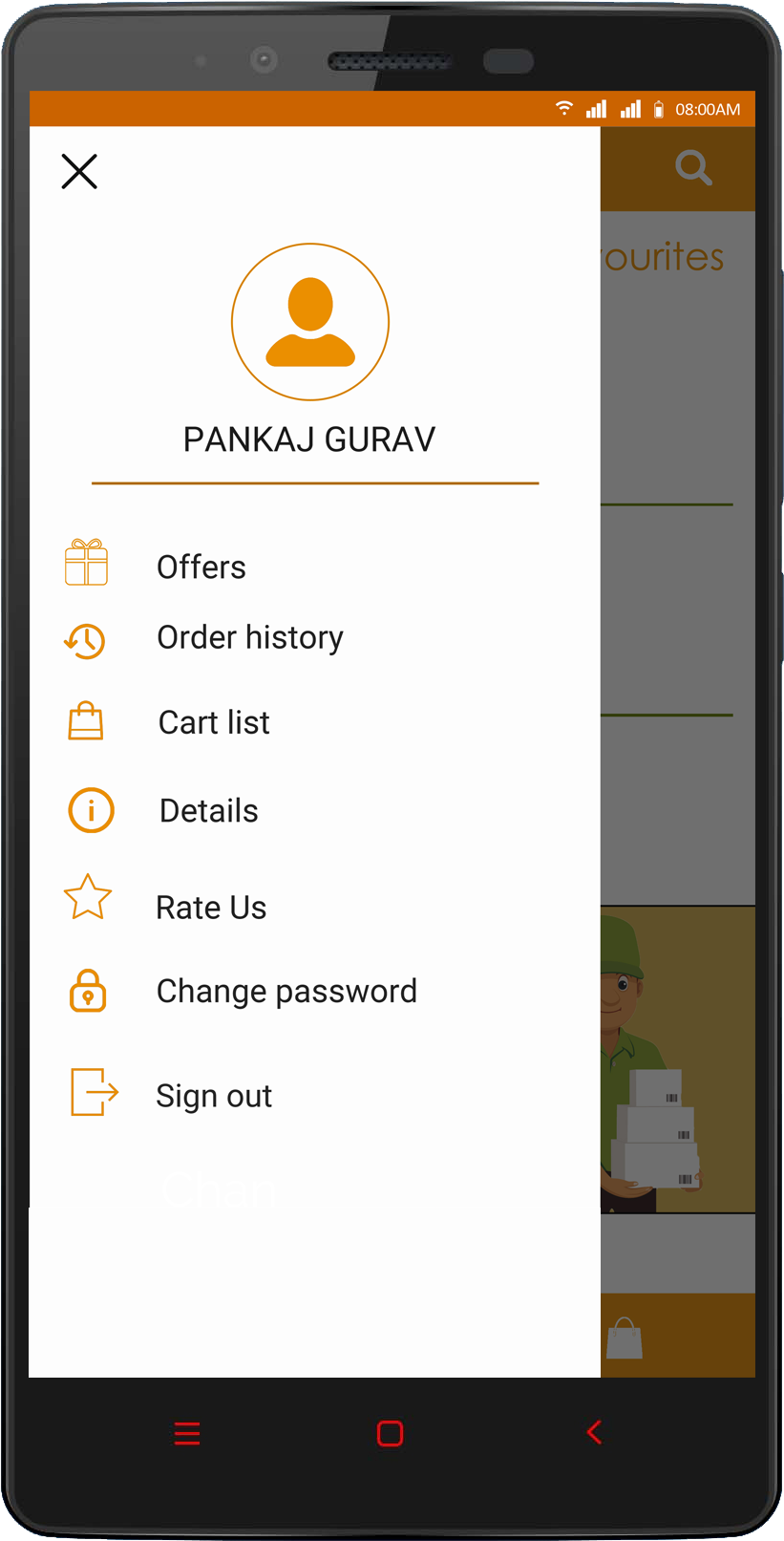Open the shopping bag icon
This screenshot has width=784, height=1541.
click(625, 1338)
